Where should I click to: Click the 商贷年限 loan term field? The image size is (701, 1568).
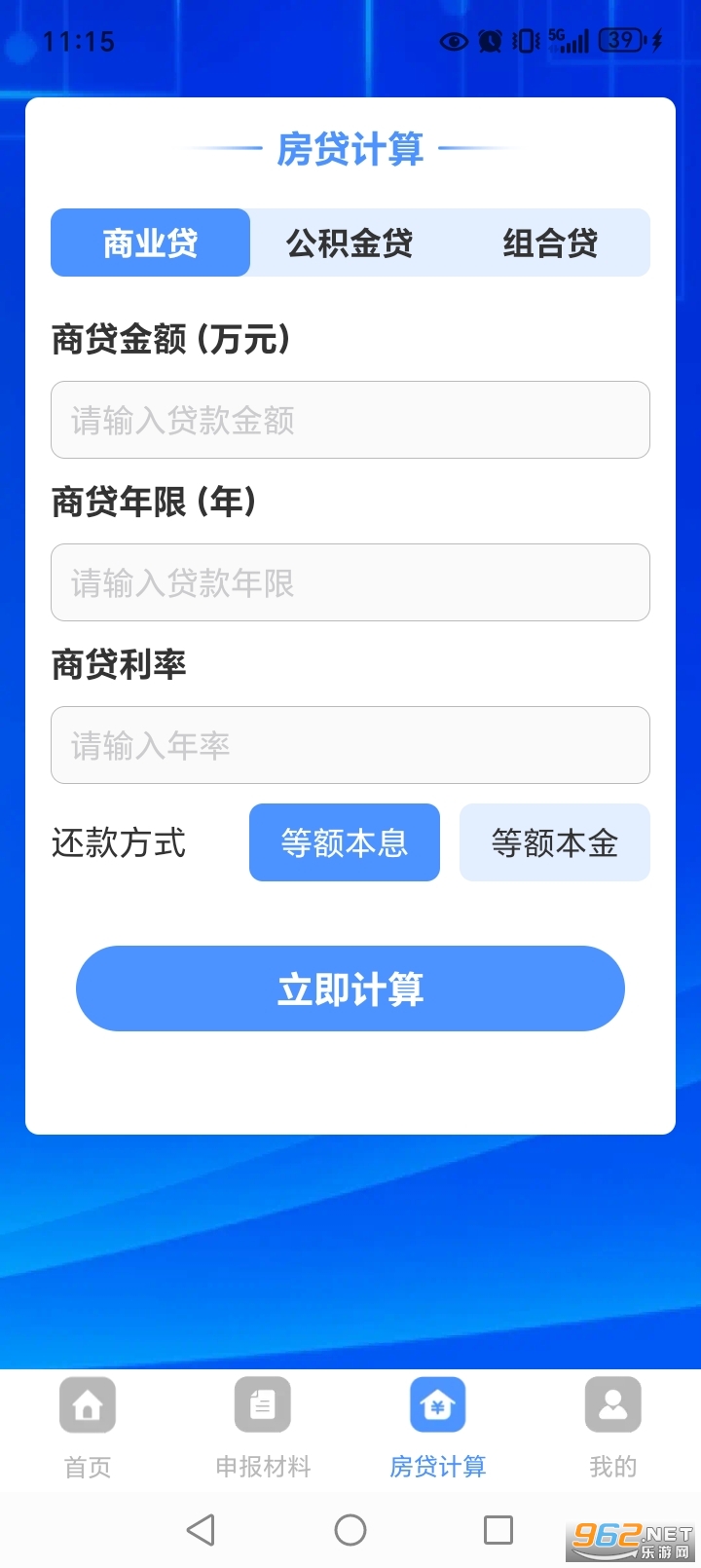(x=350, y=582)
